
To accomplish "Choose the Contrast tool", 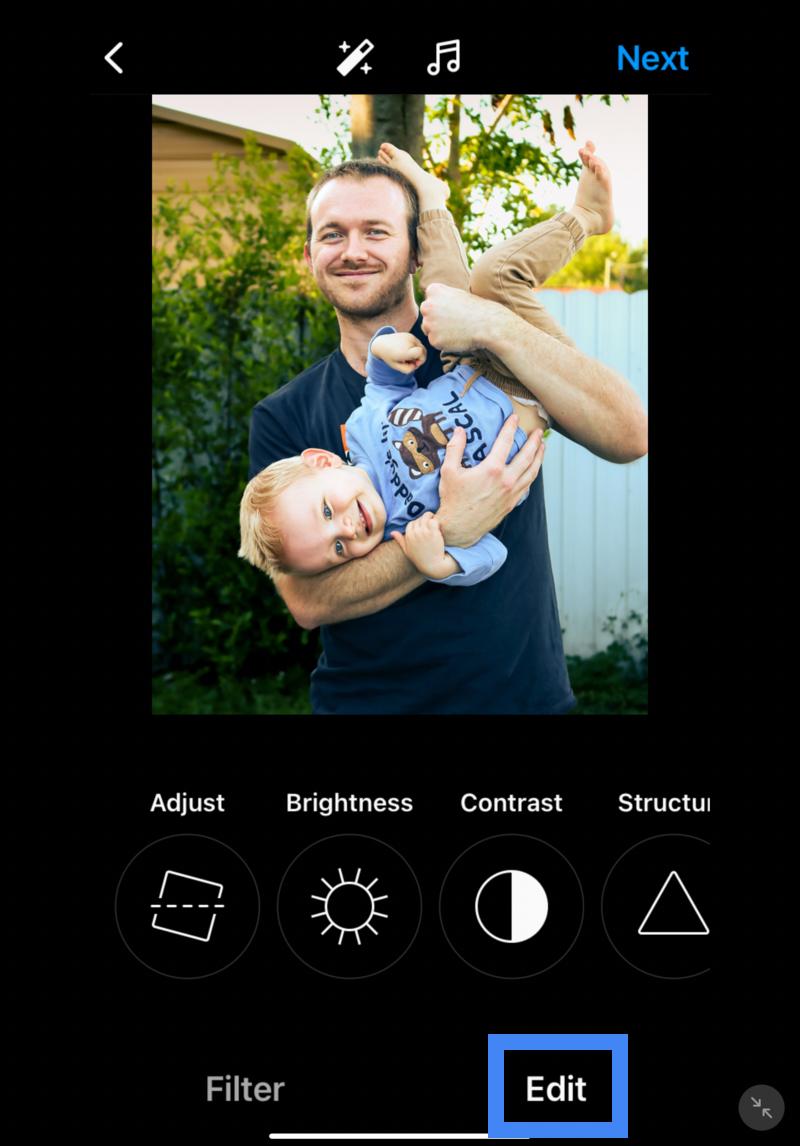I will 511,905.
